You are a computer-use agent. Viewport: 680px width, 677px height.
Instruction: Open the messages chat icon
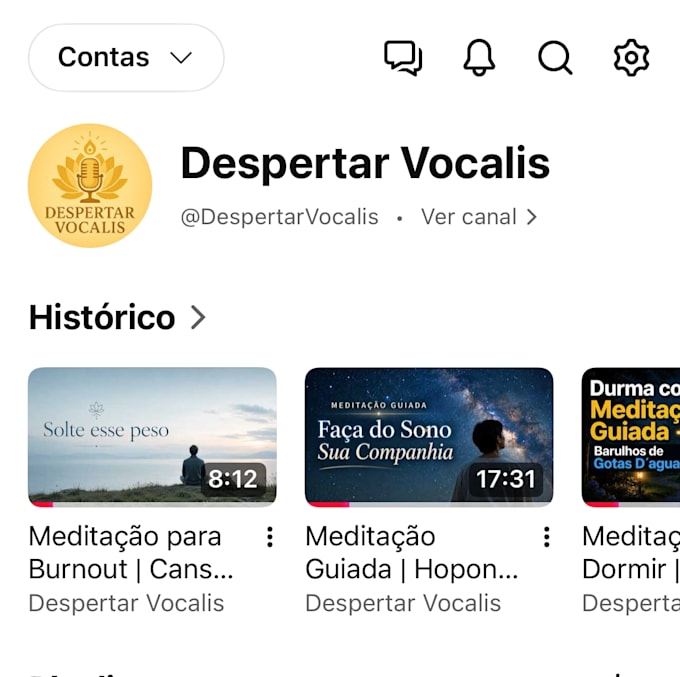[403, 58]
